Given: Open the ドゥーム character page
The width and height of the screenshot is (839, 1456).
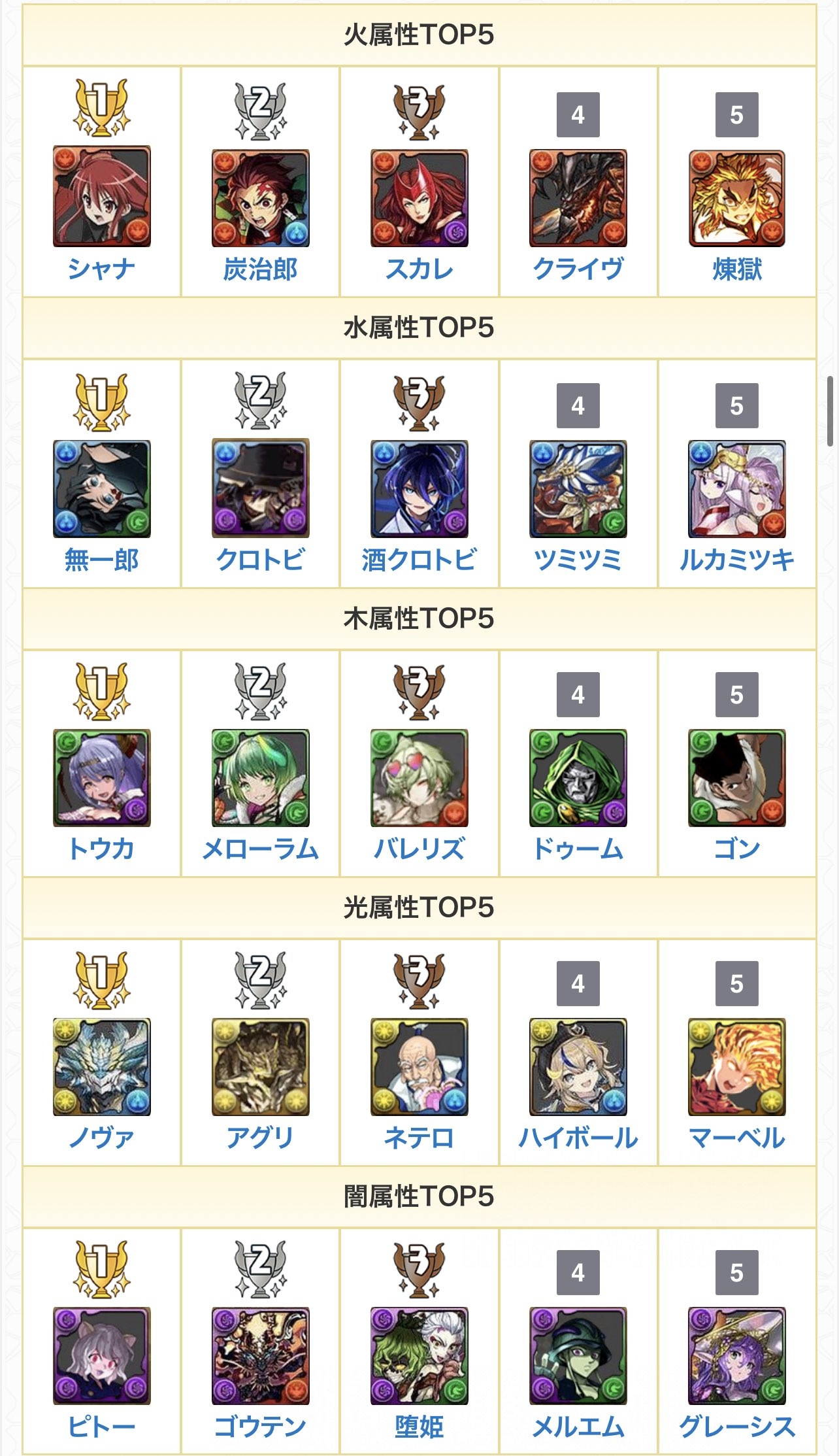Looking at the screenshot, I should (x=578, y=849).
